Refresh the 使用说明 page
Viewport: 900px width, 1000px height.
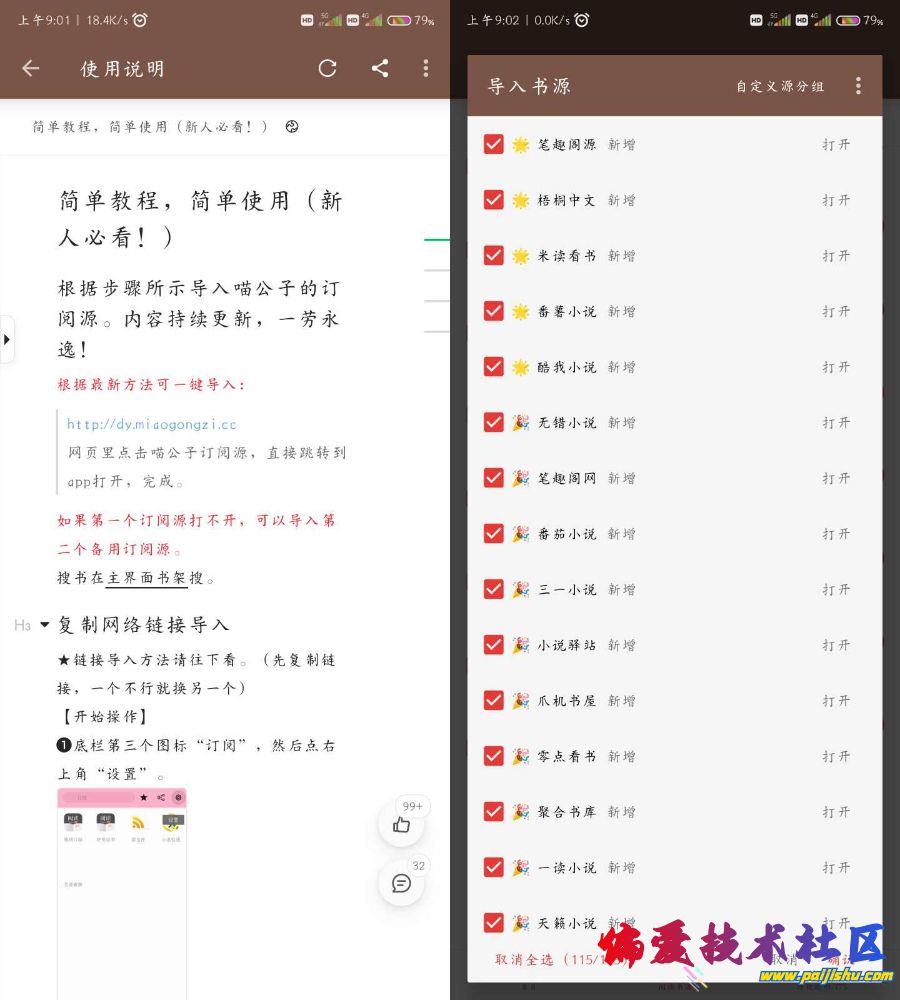[x=327, y=68]
